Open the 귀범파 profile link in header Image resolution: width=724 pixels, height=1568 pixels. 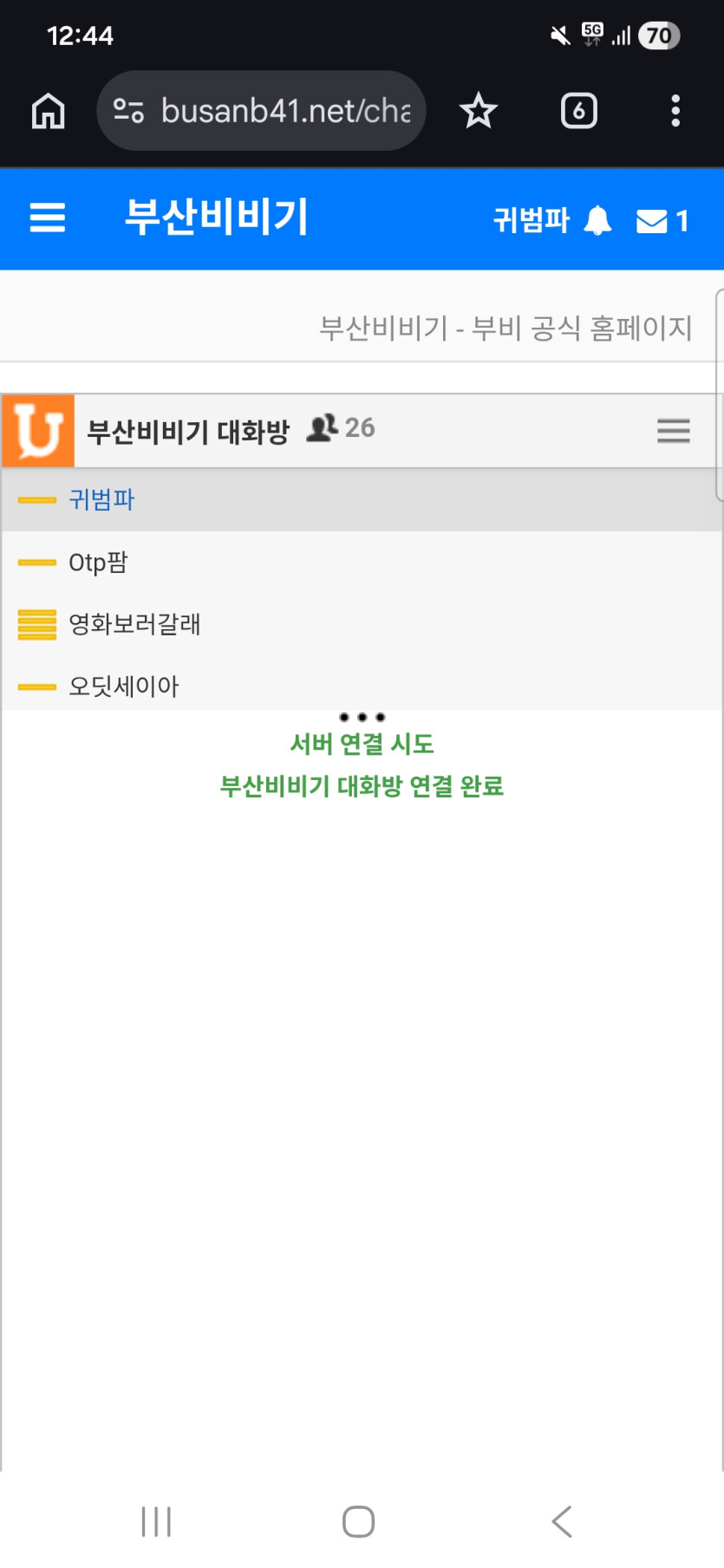531,220
